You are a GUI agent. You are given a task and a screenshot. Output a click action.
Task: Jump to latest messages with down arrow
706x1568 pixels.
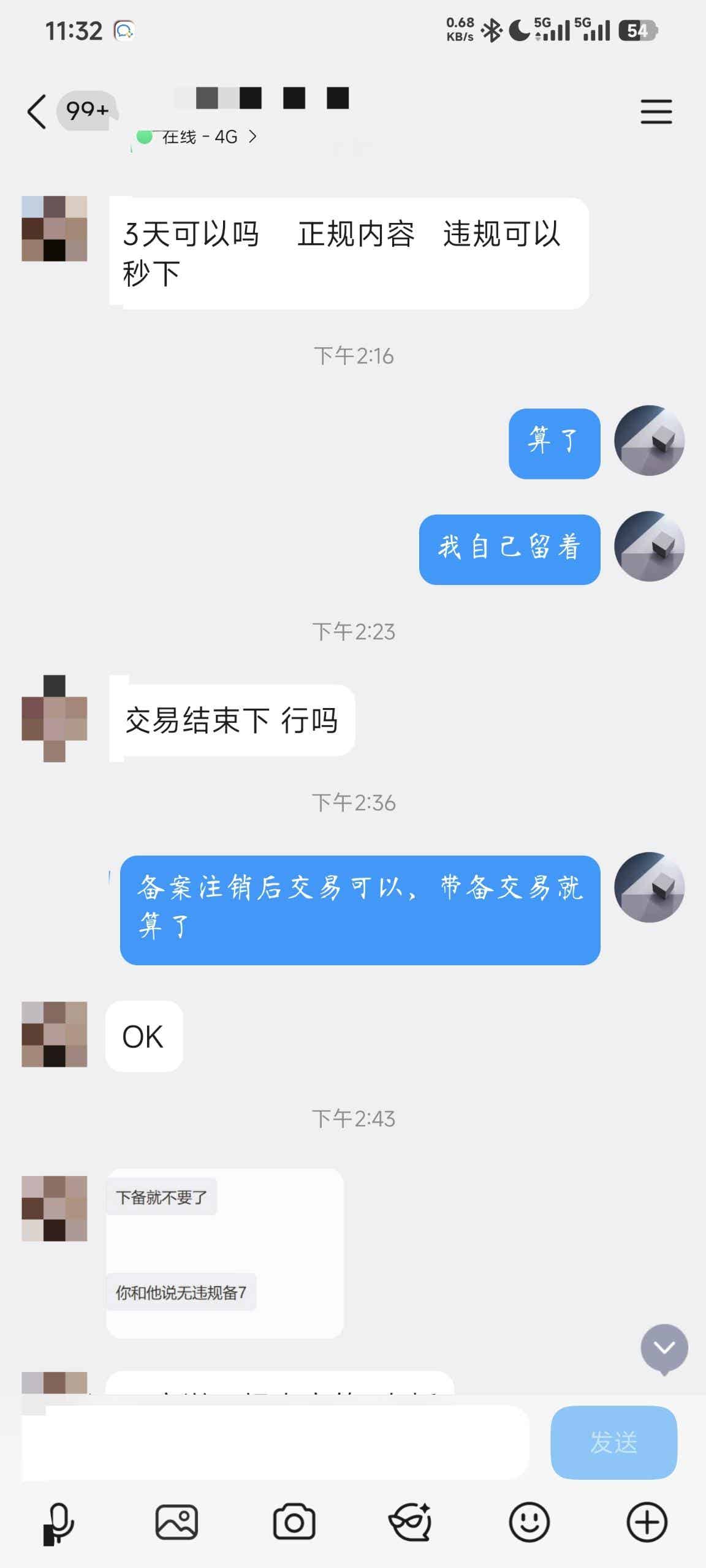[x=664, y=1347]
